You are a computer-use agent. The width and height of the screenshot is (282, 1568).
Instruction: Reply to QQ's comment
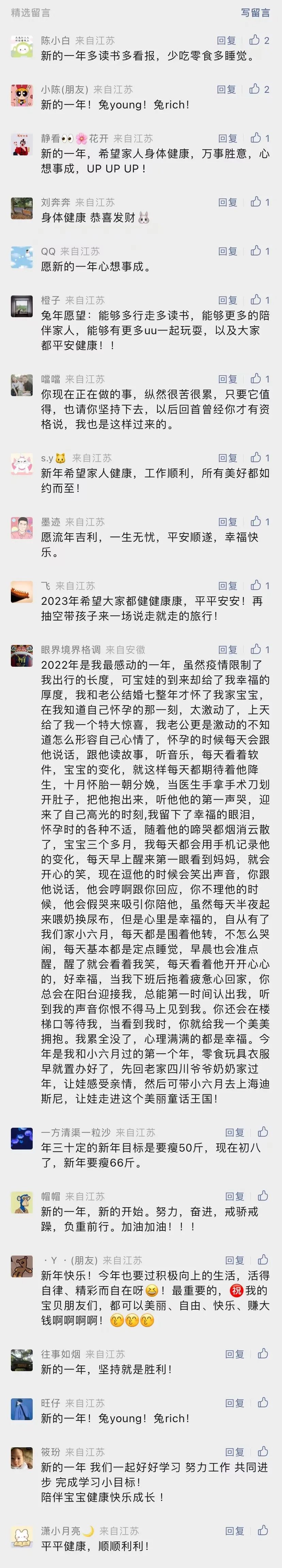click(228, 251)
